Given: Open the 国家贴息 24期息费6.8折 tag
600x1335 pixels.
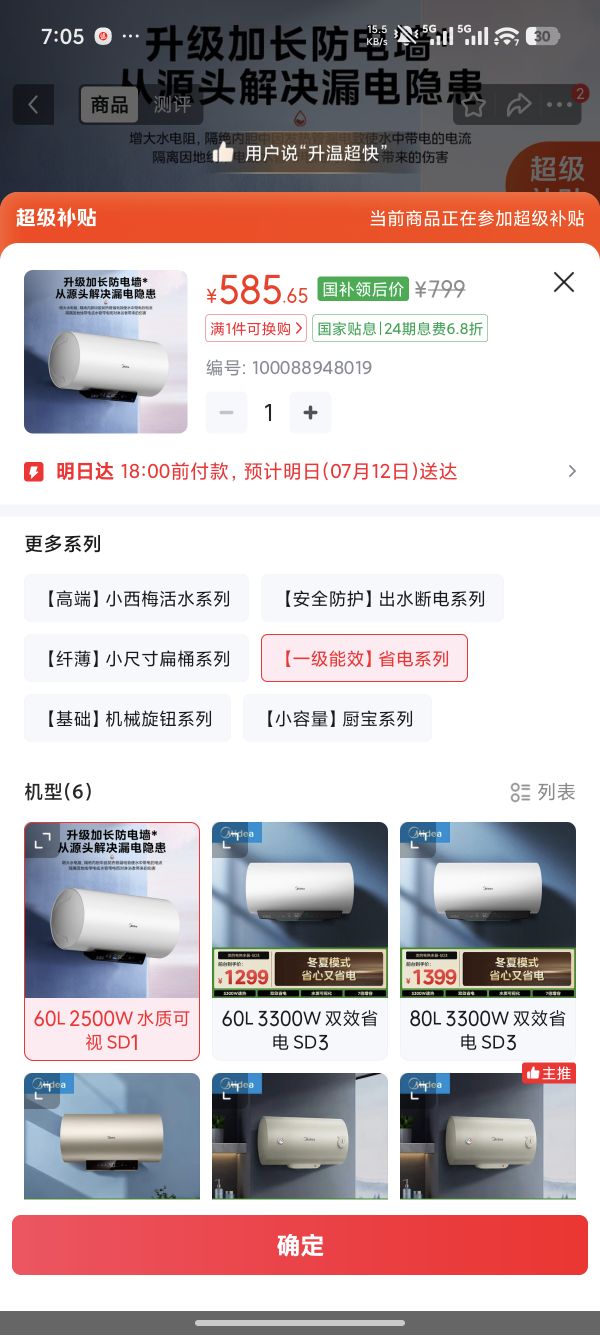Looking at the screenshot, I should (x=400, y=328).
